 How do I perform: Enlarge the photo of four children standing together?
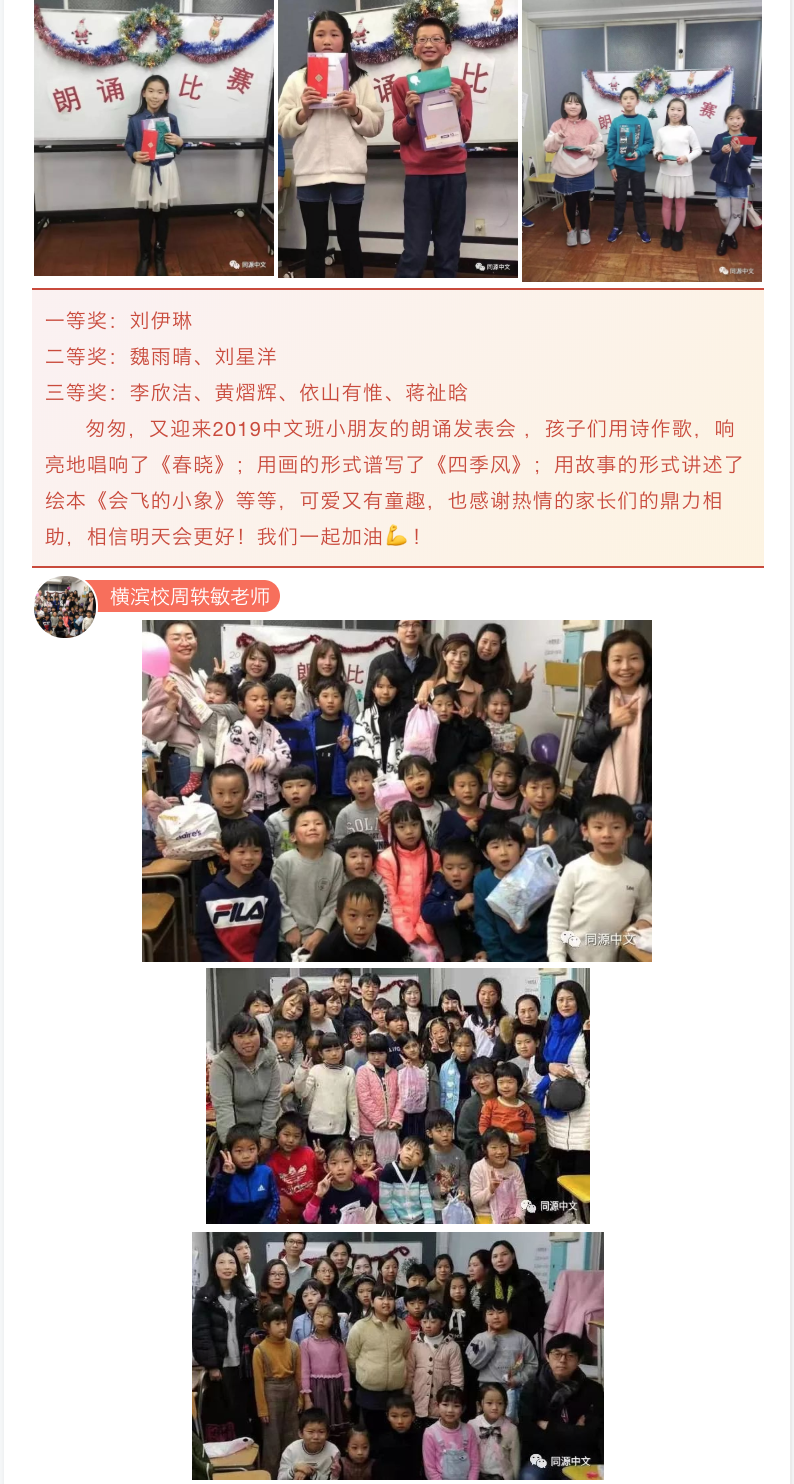[x=642, y=140]
